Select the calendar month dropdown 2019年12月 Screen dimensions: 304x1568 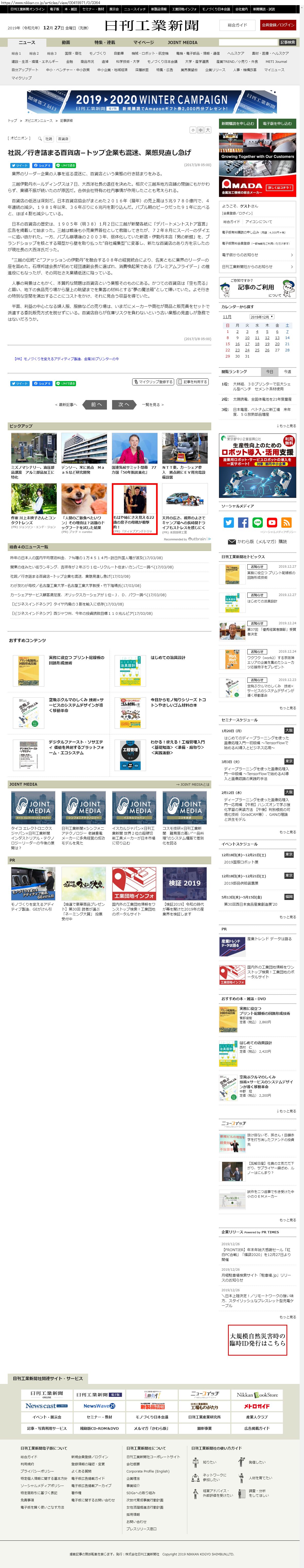click(x=262, y=317)
